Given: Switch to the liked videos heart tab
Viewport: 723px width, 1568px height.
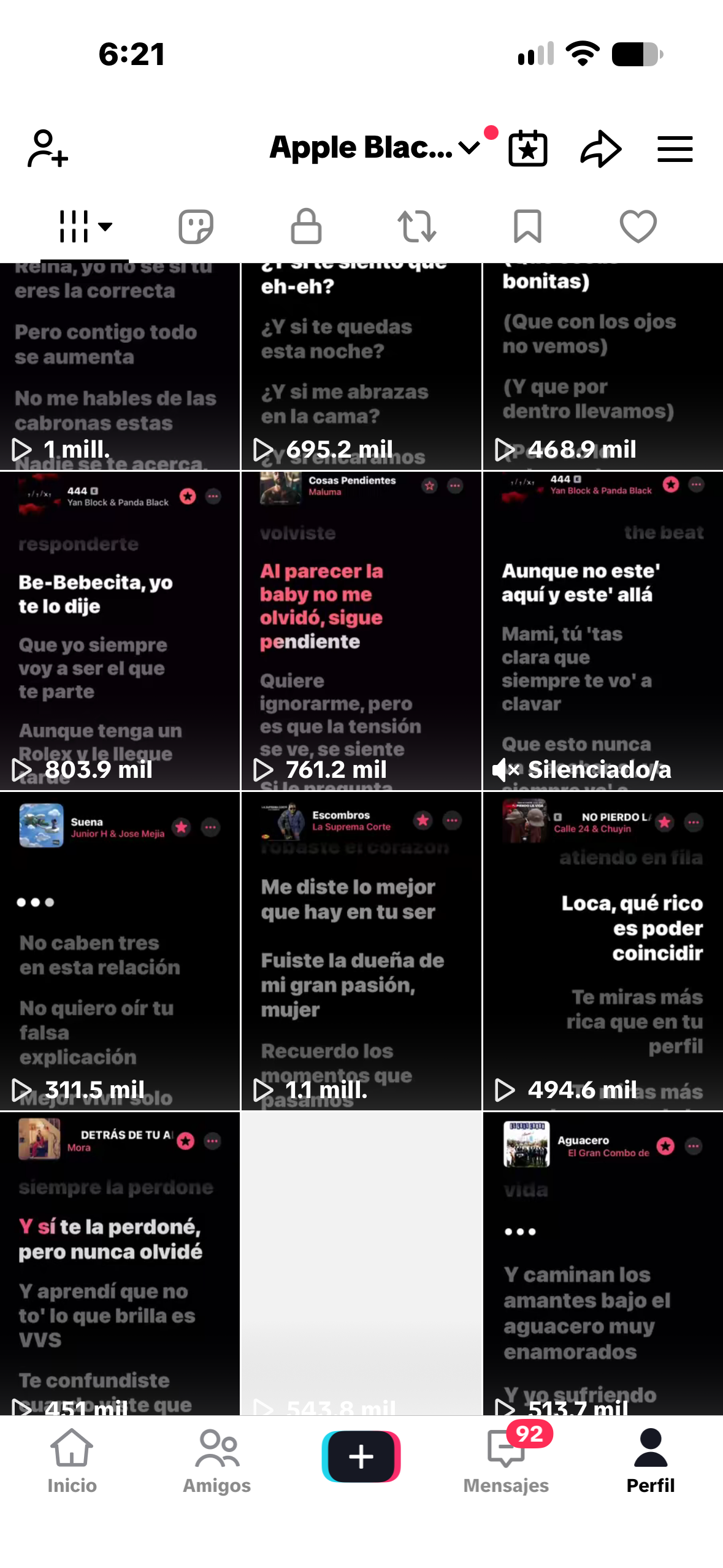Looking at the screenshot, I should tap(638, 226).
